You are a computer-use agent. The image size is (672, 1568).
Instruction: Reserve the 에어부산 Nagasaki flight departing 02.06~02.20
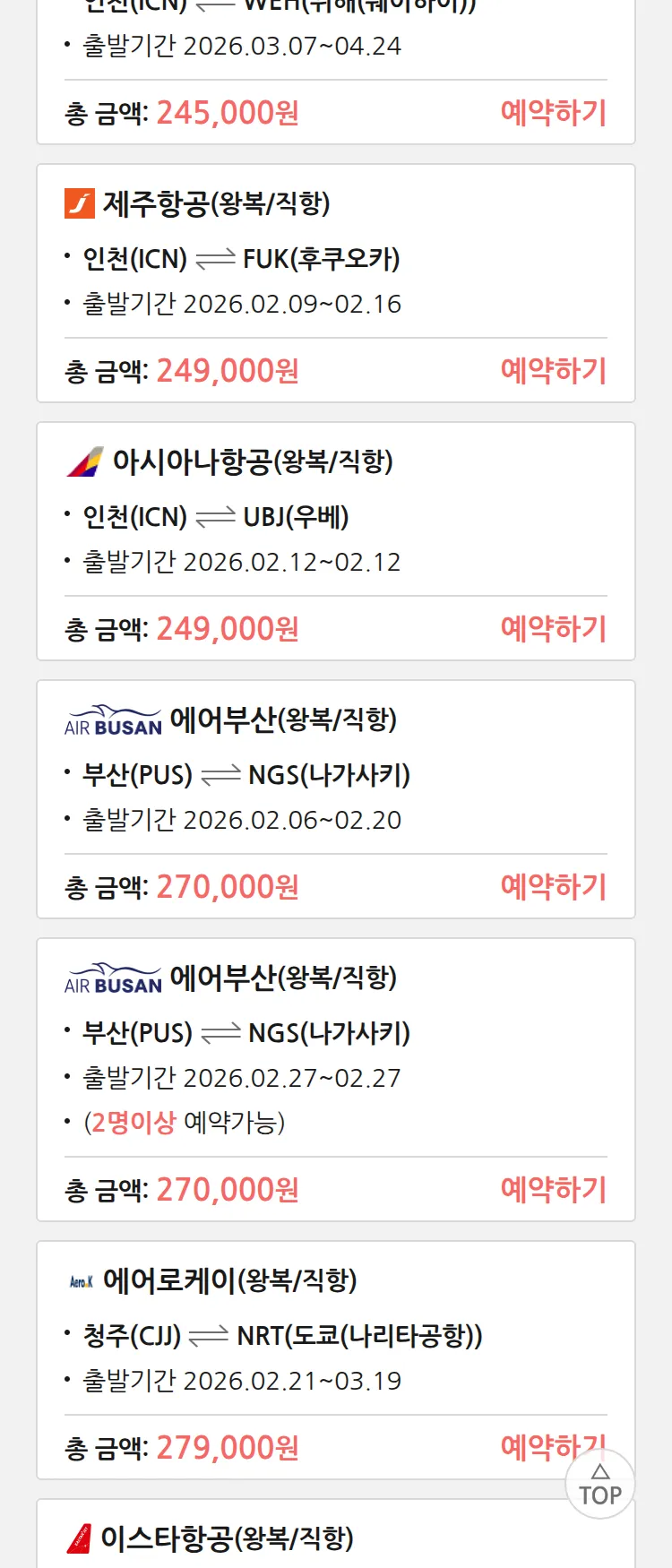pyautogui.click(x=553, y=887)
